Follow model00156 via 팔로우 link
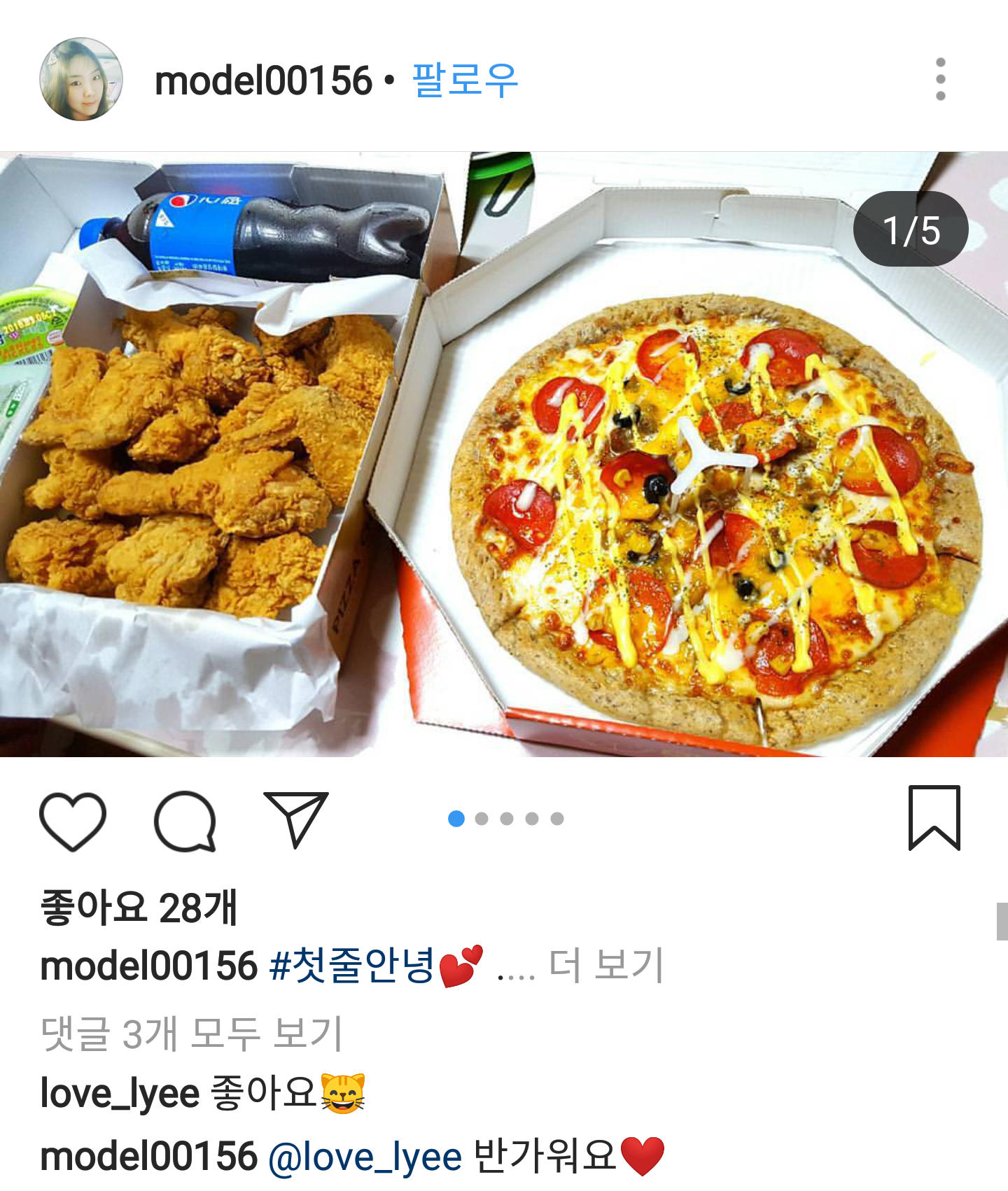This screenshot has width=1008, height=1191. [465, 80]
